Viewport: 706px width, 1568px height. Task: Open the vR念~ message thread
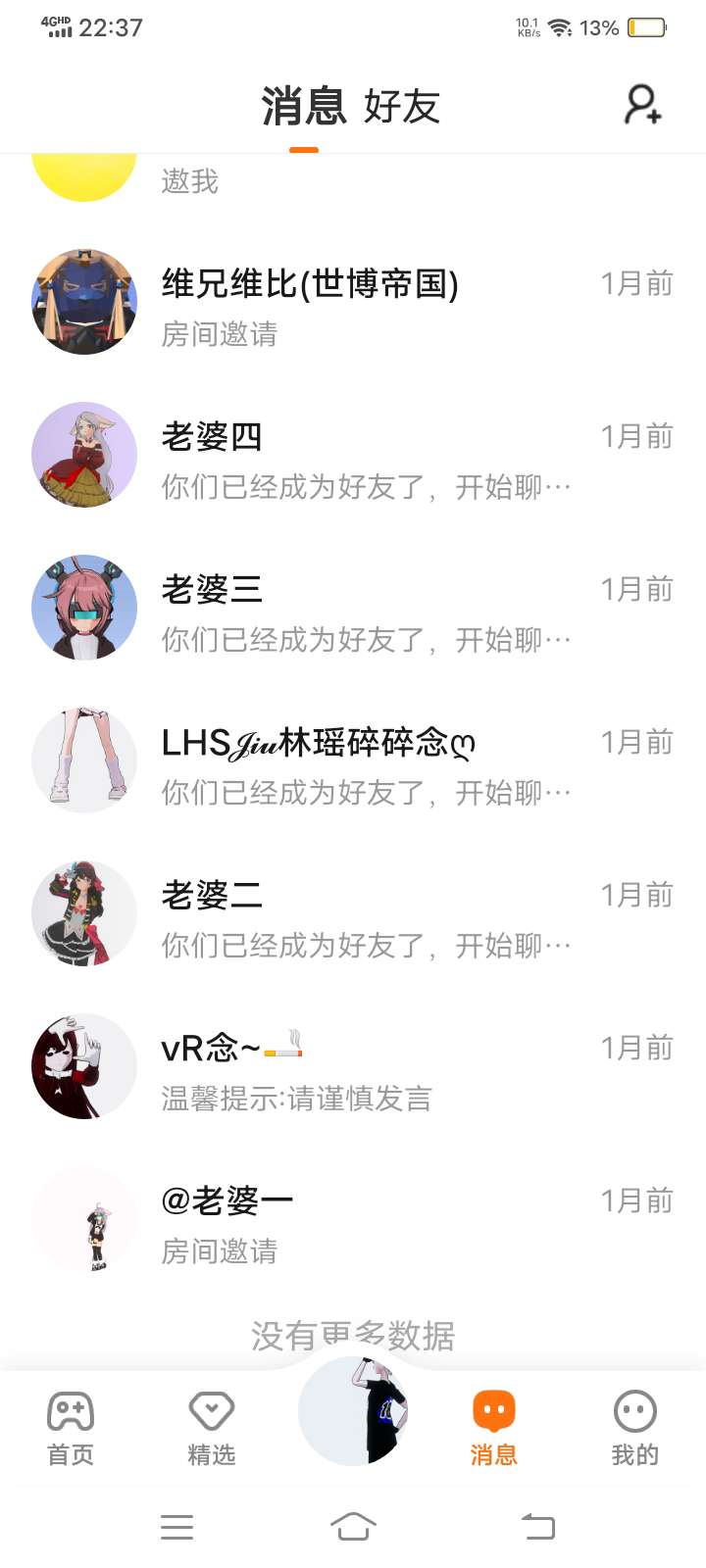(x=353, y=1068)
